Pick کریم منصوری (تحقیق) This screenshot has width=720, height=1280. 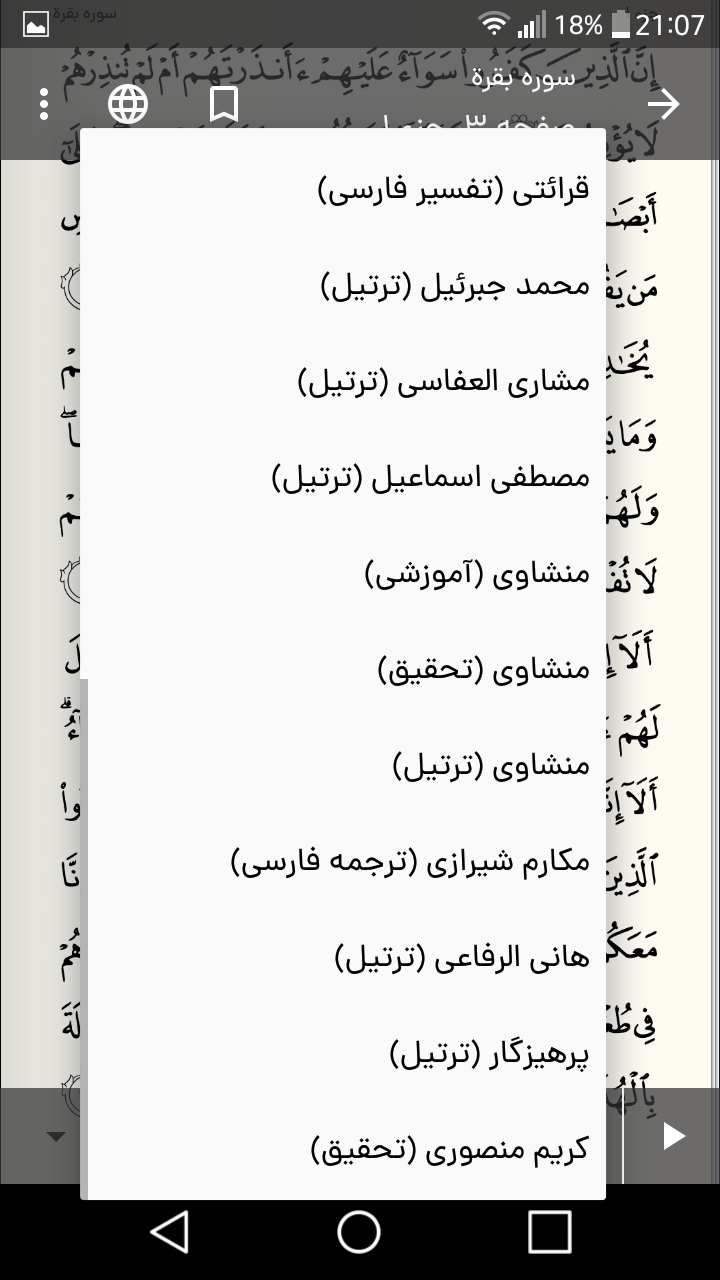449,1150
